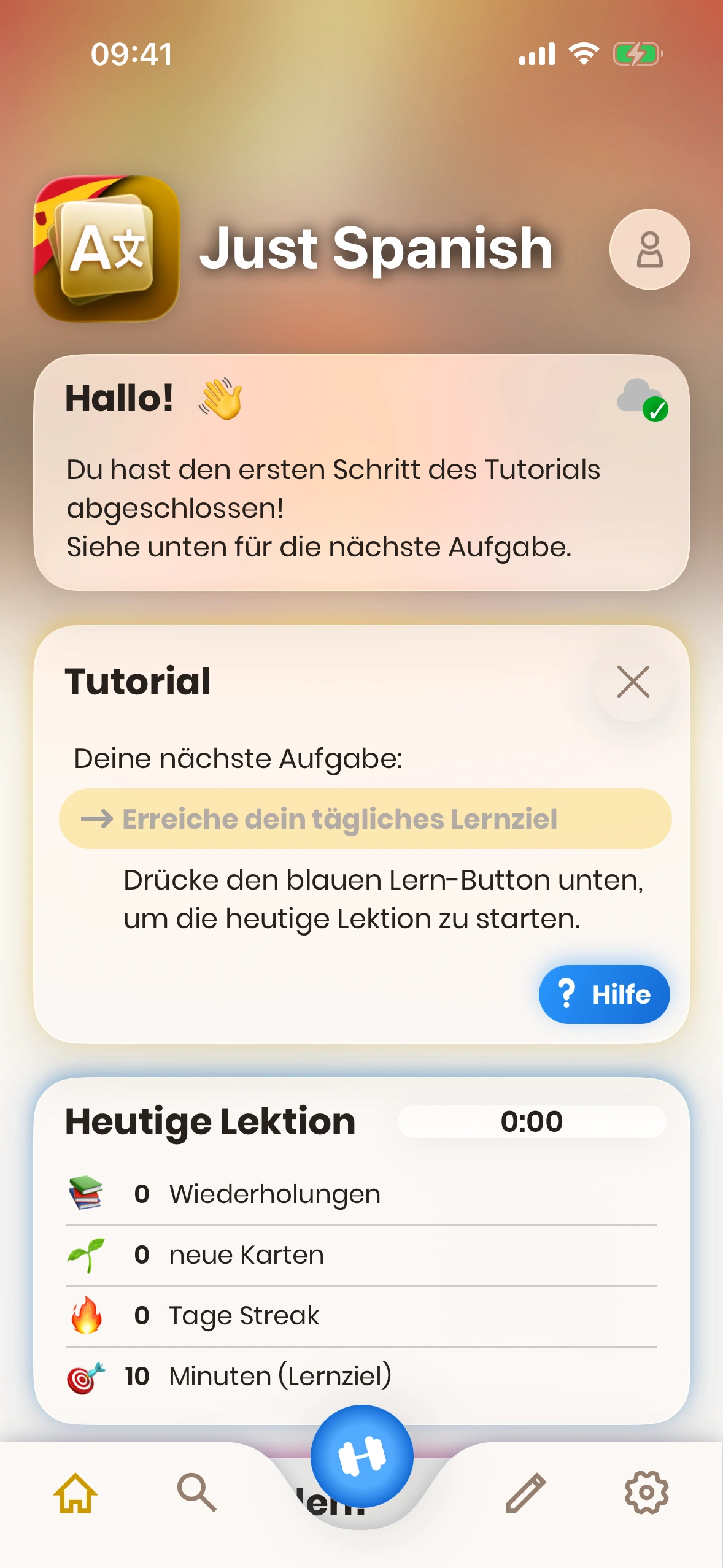
Task: Open the Hilfe help button
Action: pos(604,994)
